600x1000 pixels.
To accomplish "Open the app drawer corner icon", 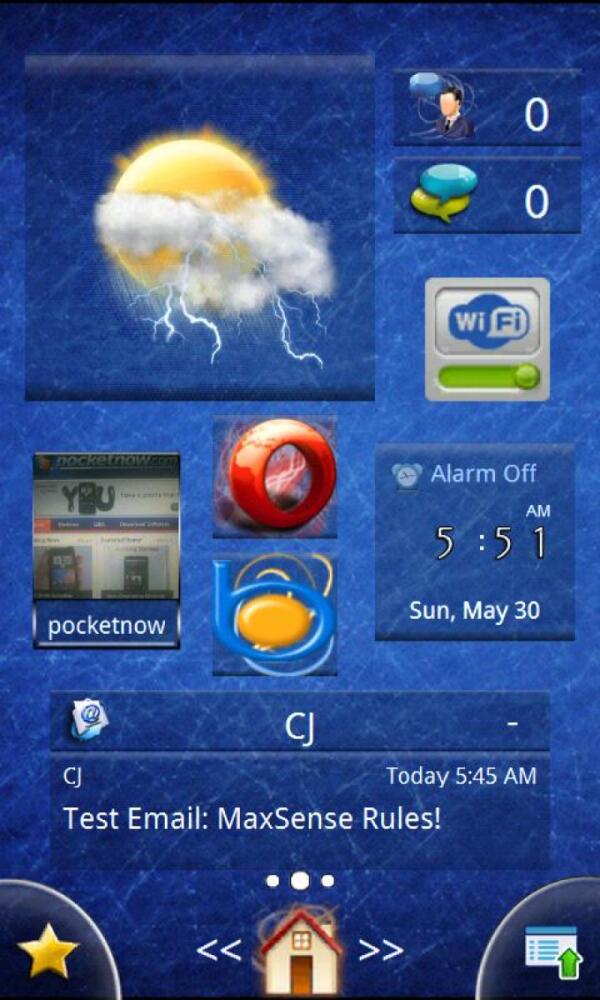I will (552, 952).
